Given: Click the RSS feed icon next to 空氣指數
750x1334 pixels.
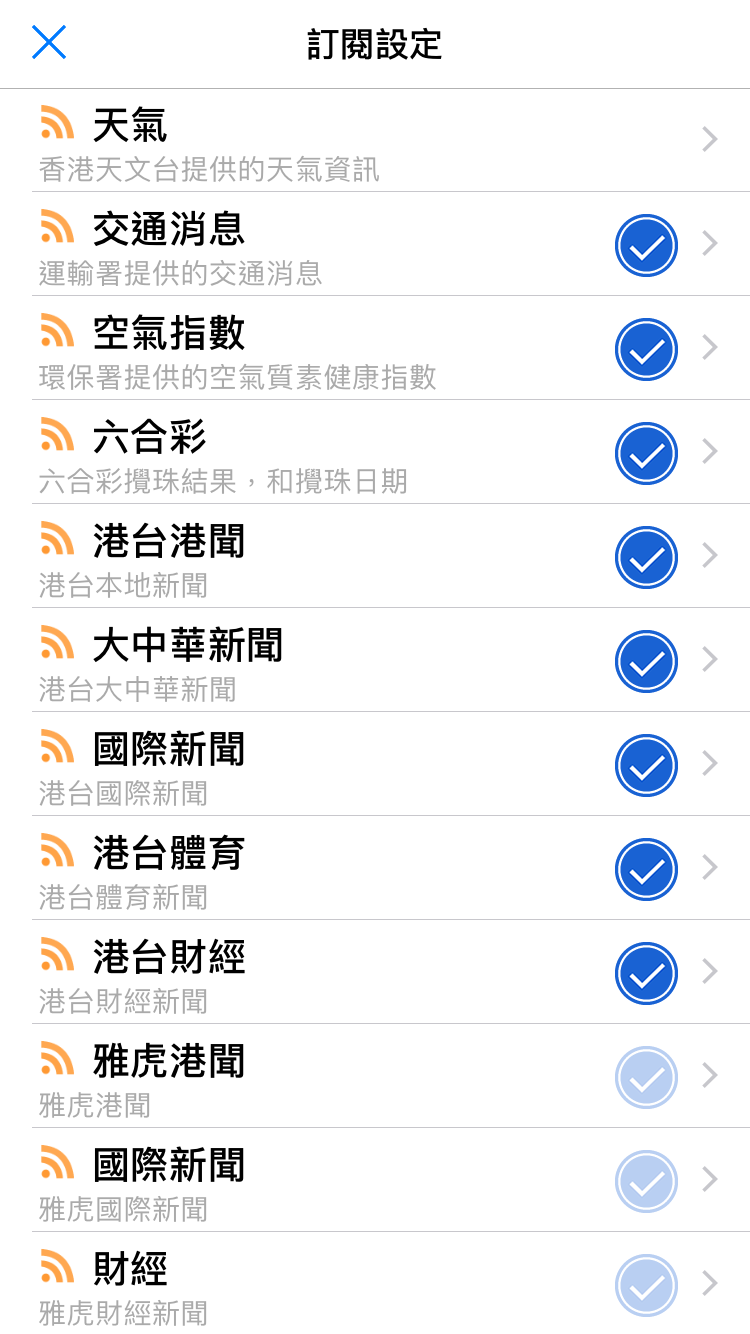Looking at the screenshot, I should point(57,330).
